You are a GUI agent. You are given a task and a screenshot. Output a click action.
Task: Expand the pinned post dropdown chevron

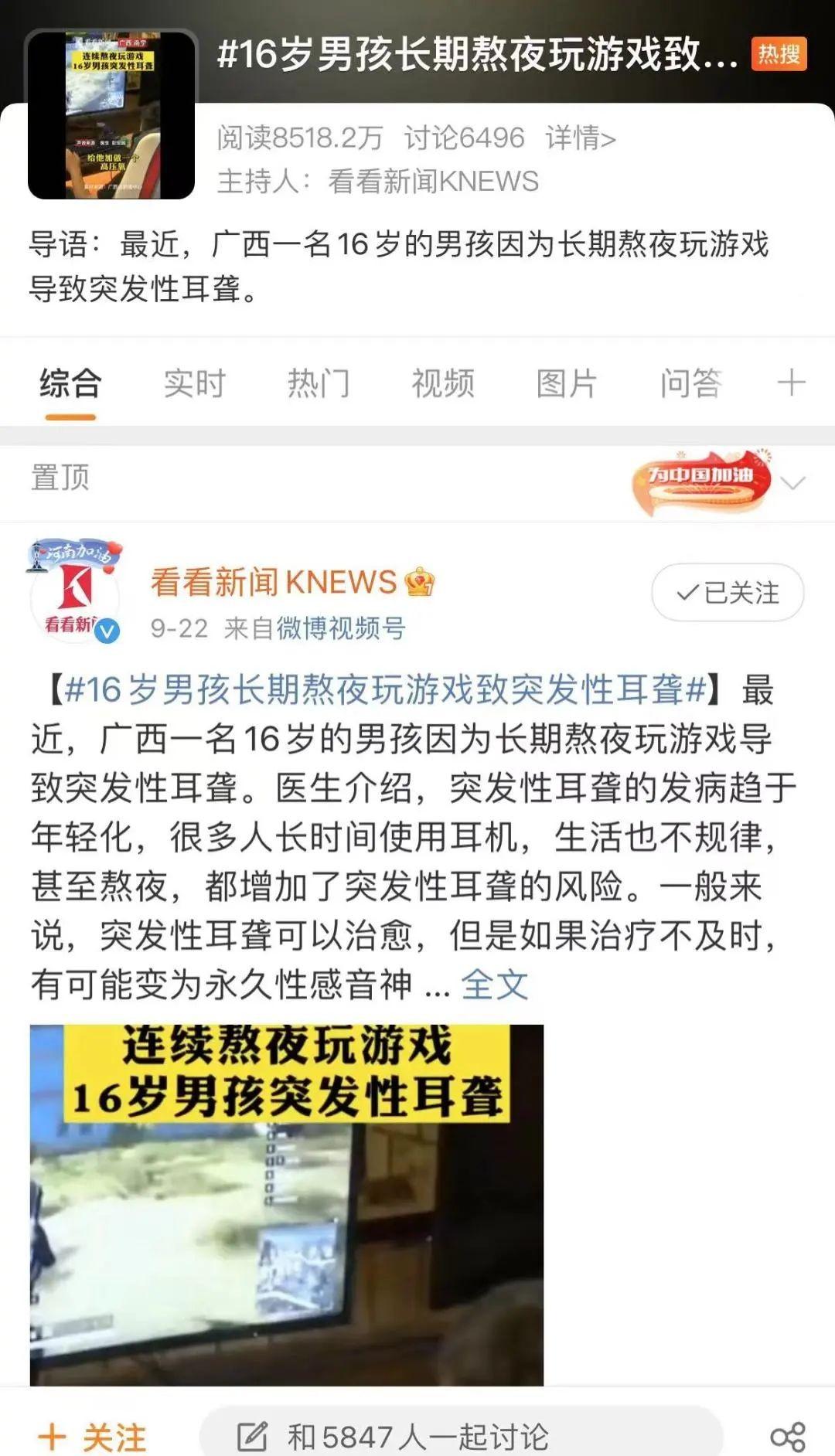pyautogui.click(x=793, y=484)
